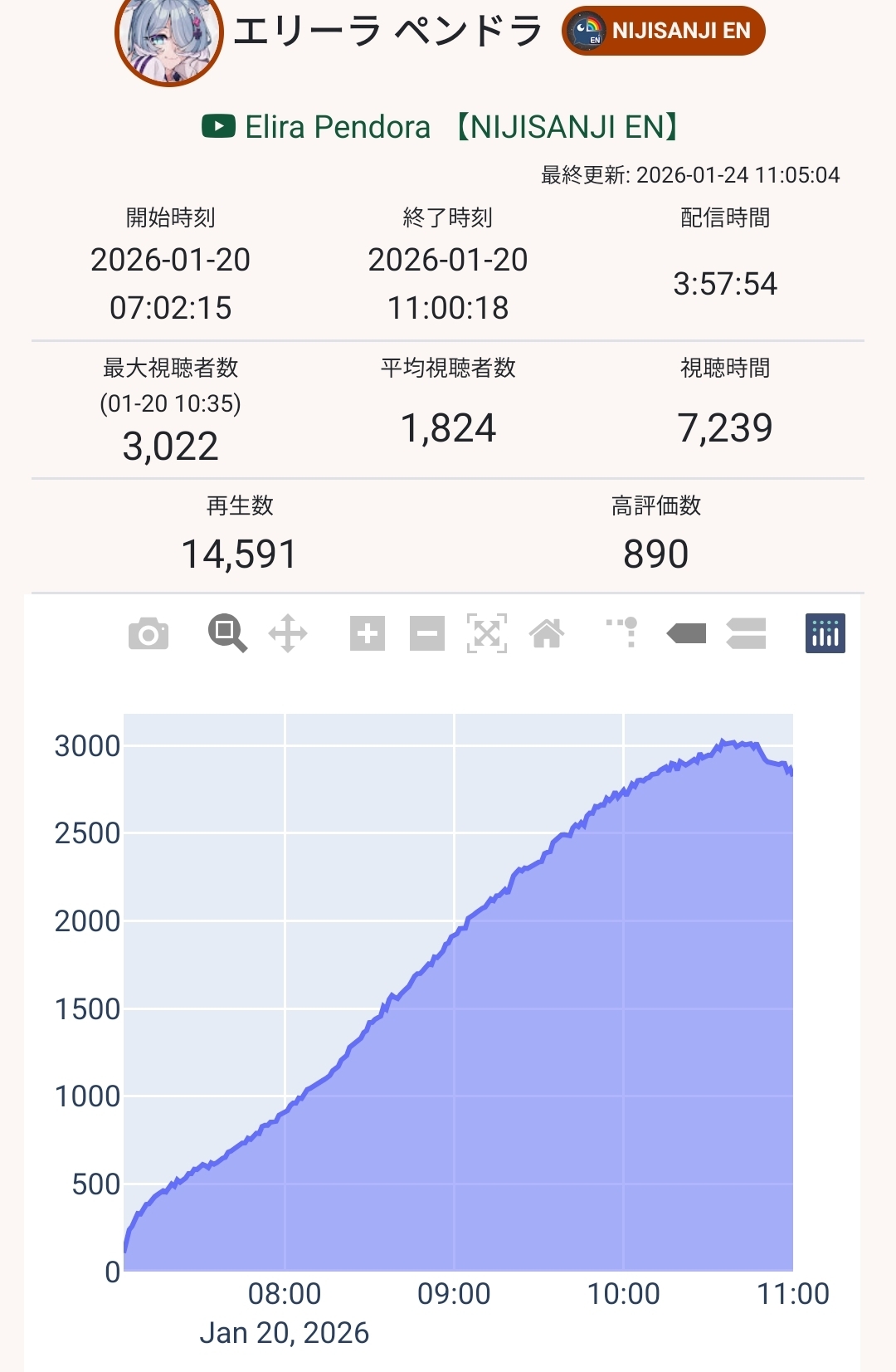
Task: Tap the NIJISANJI EN group badge
Action: tap(663, 31)
